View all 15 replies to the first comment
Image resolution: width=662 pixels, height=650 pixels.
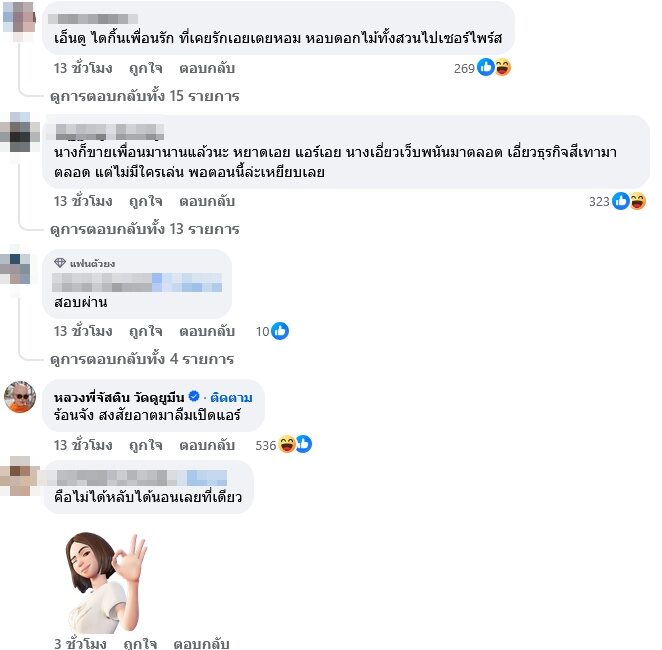[x=144, y=96]
